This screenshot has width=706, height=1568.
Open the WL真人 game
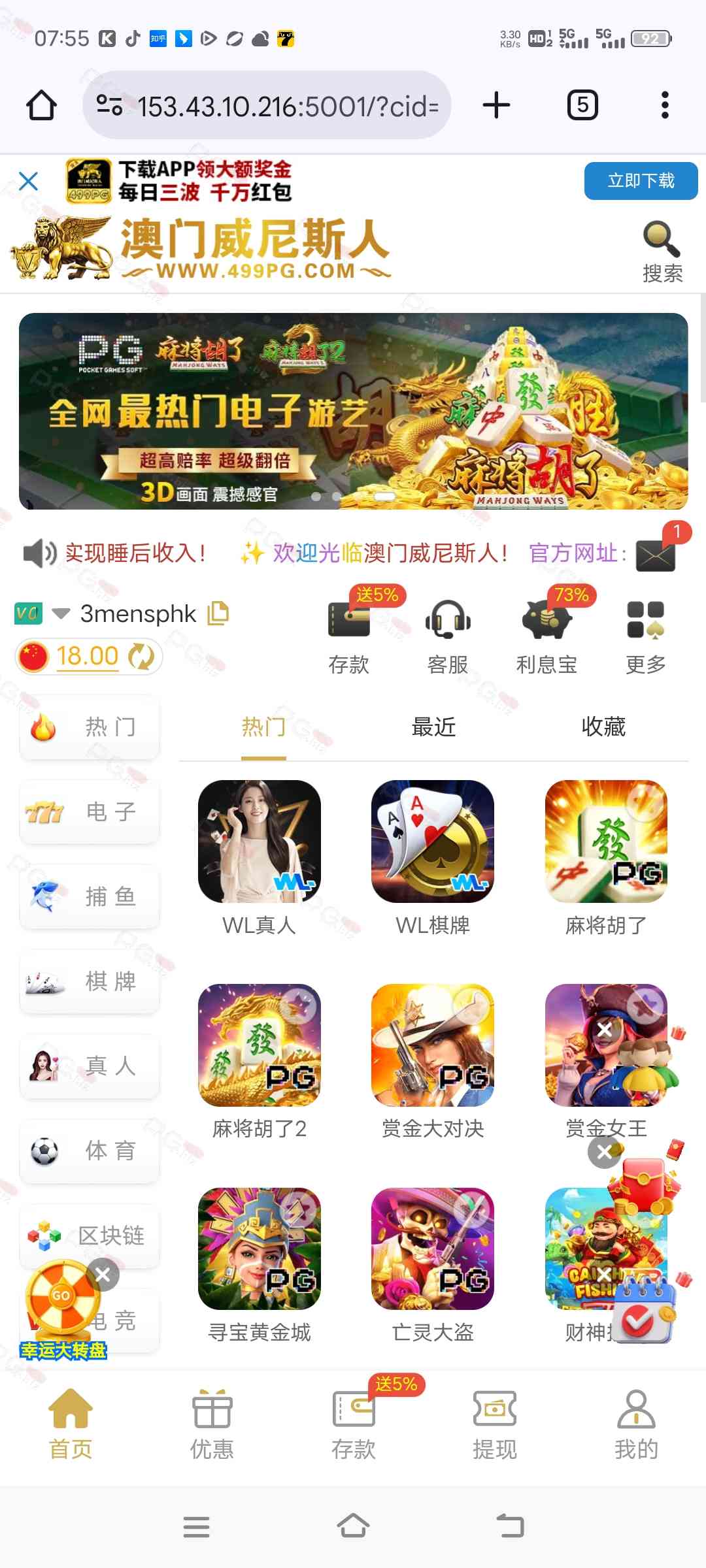point(260,856)
